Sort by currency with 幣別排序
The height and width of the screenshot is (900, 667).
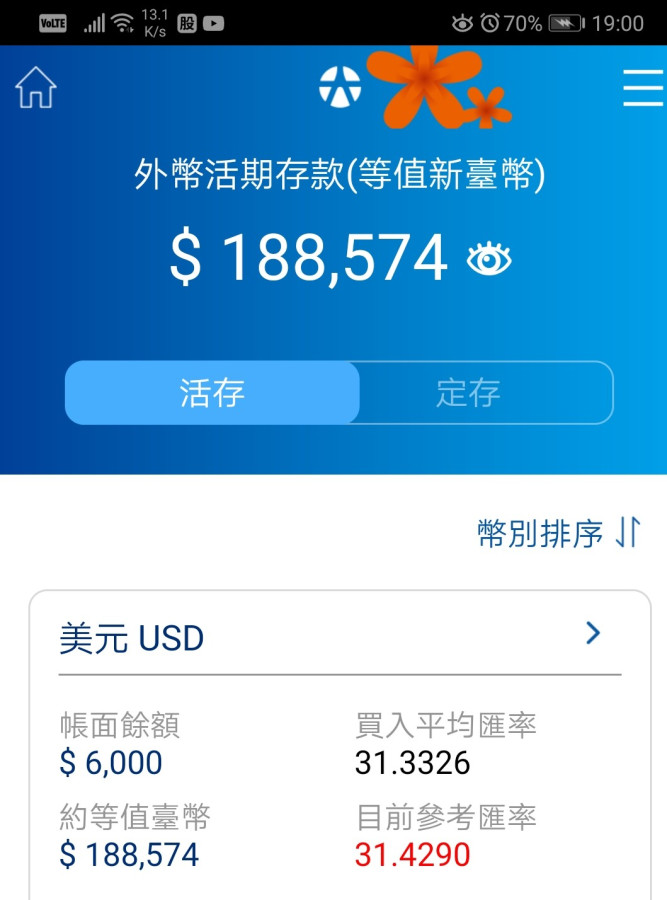click(558, 533)
